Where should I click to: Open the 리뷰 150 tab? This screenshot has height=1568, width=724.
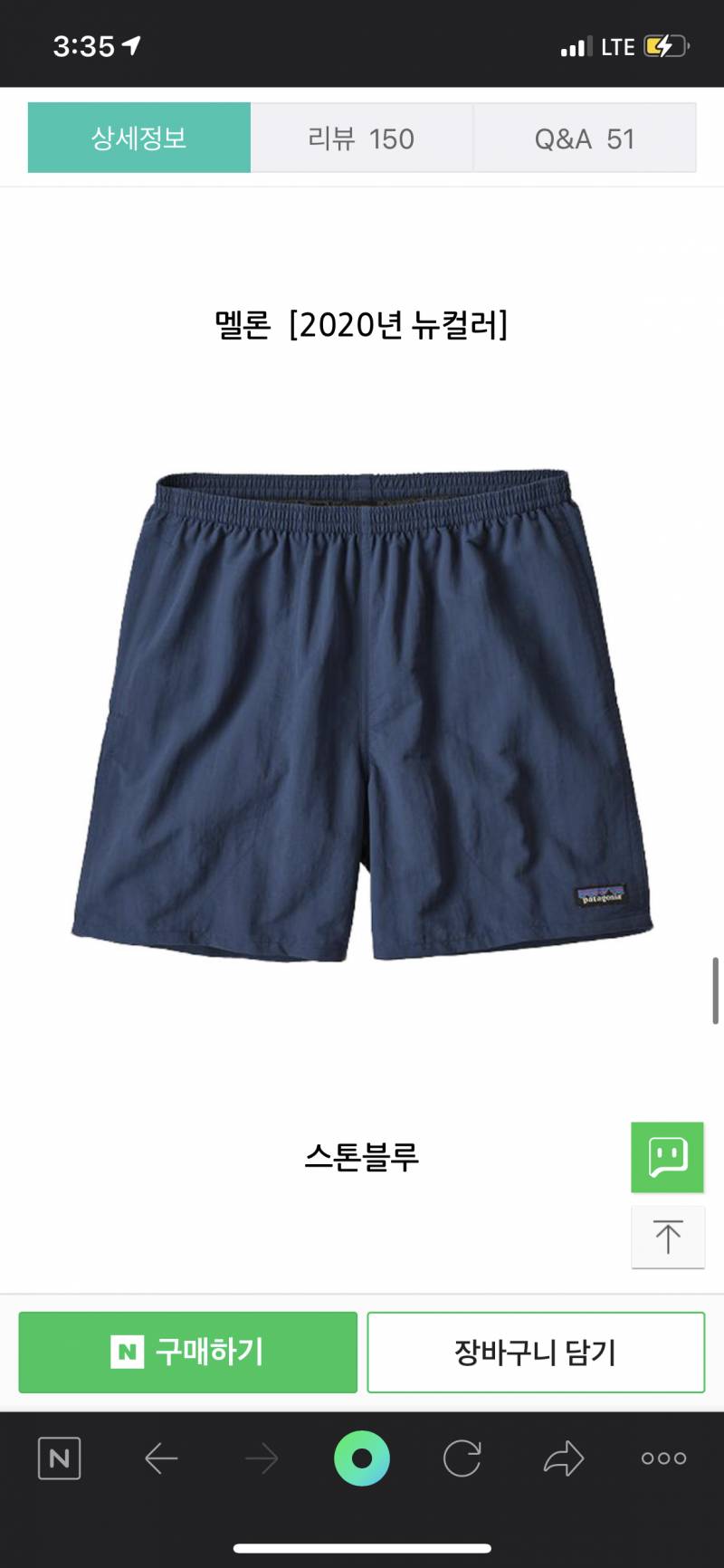point(361,138)
